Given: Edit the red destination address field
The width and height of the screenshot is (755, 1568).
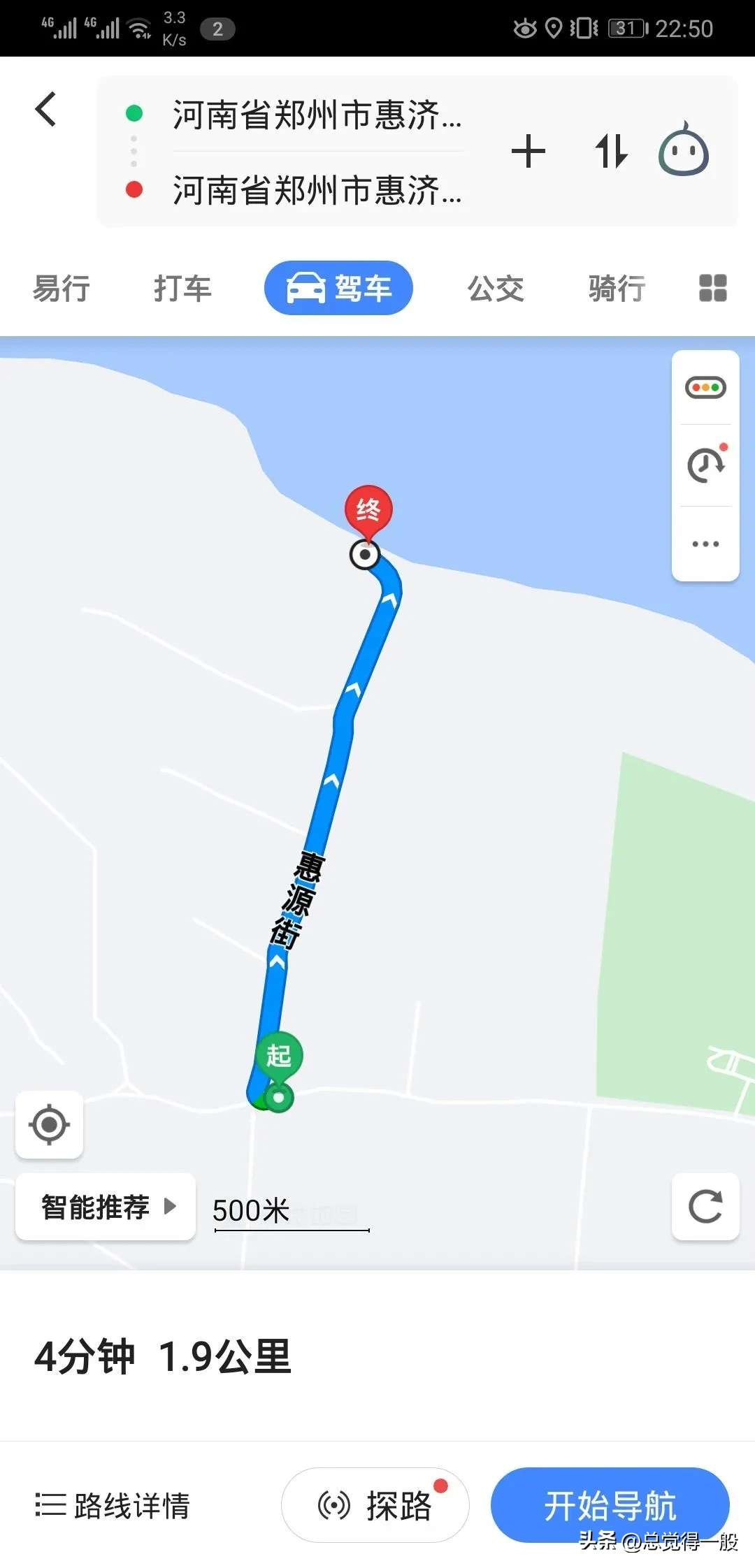Looking at the screenshot, I should coord(316,190).
